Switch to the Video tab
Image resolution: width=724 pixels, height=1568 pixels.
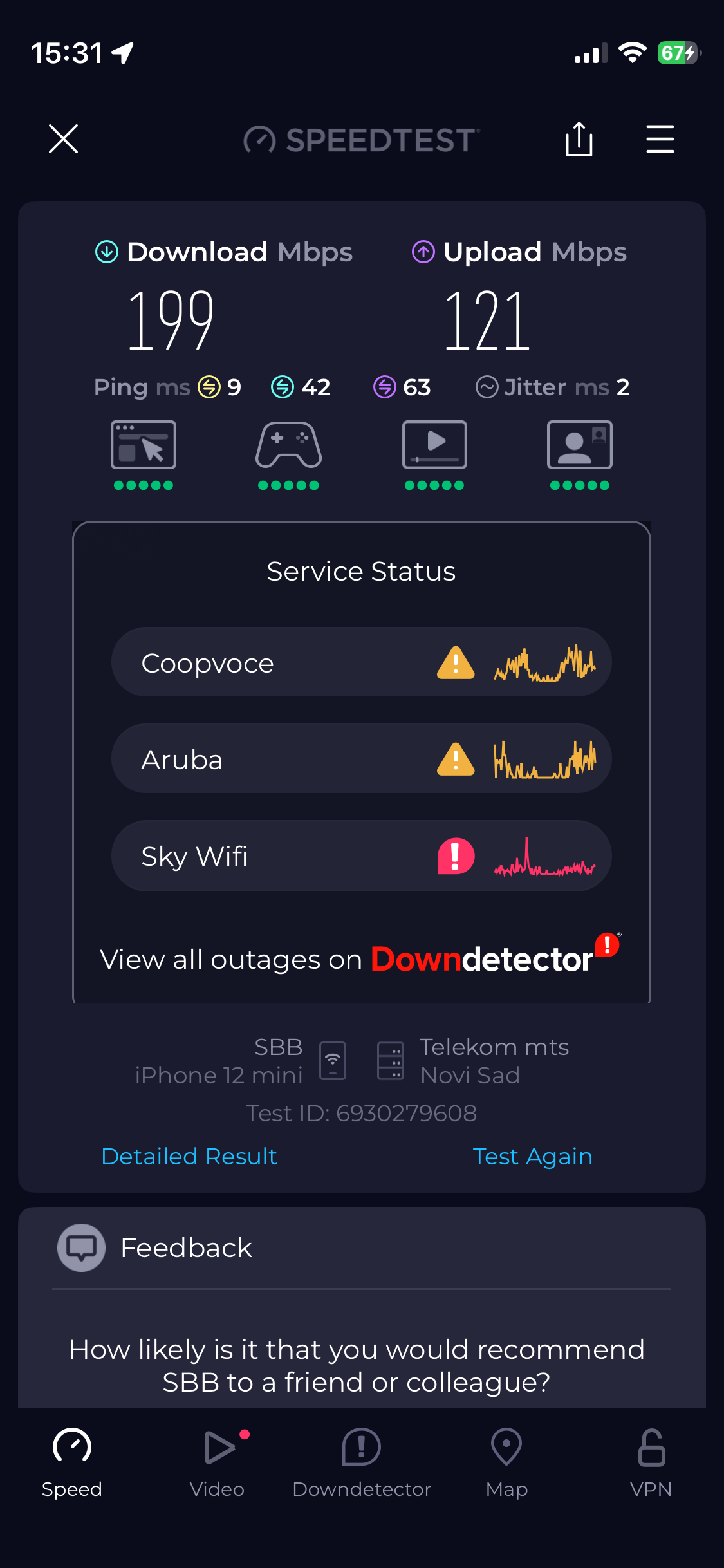coord(218,1462)
